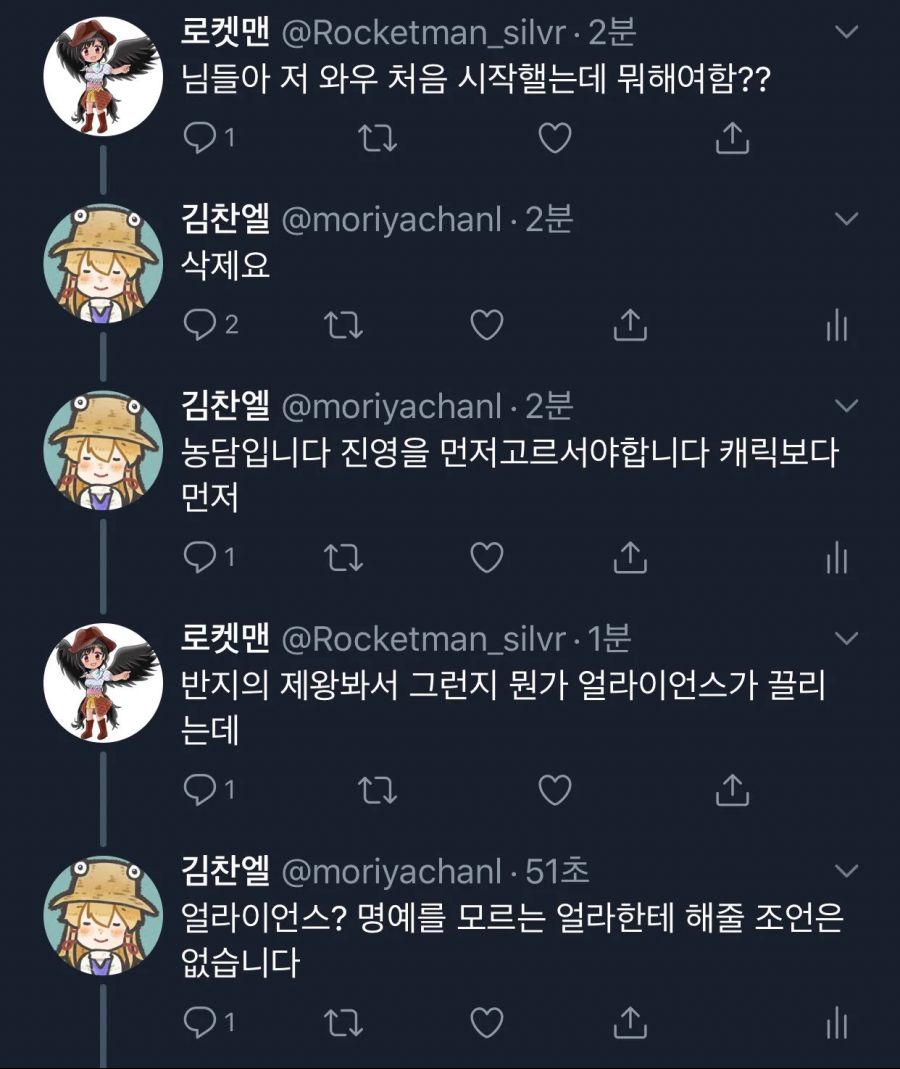Like the '얼라이언스? 명예를' tweet
Image resolution: width=900 pixels, height=1069 pixels.
(x=487, y=1022)
